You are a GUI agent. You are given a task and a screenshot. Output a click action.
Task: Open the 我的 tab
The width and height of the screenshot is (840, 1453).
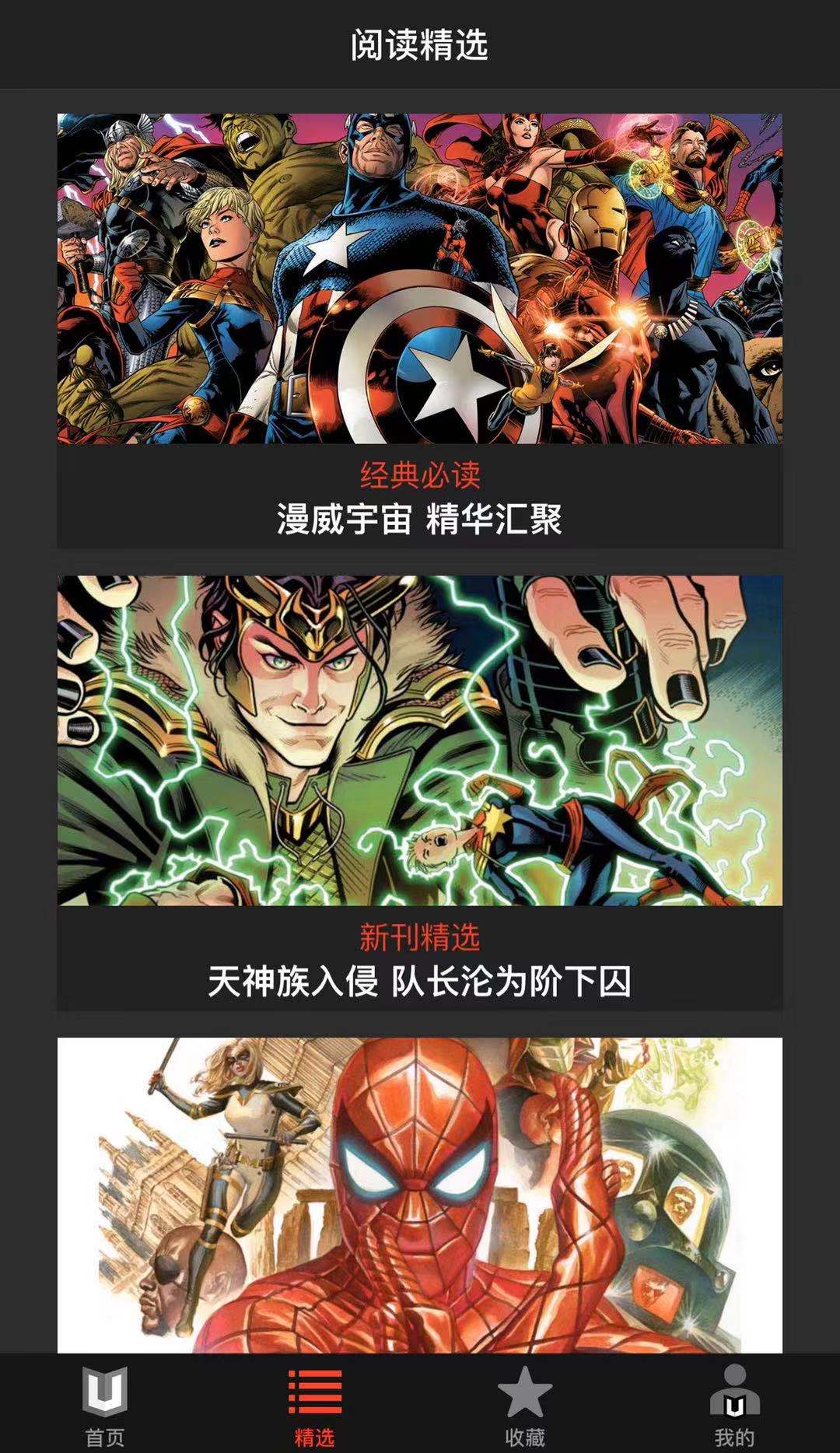[x=734, y=1405]
